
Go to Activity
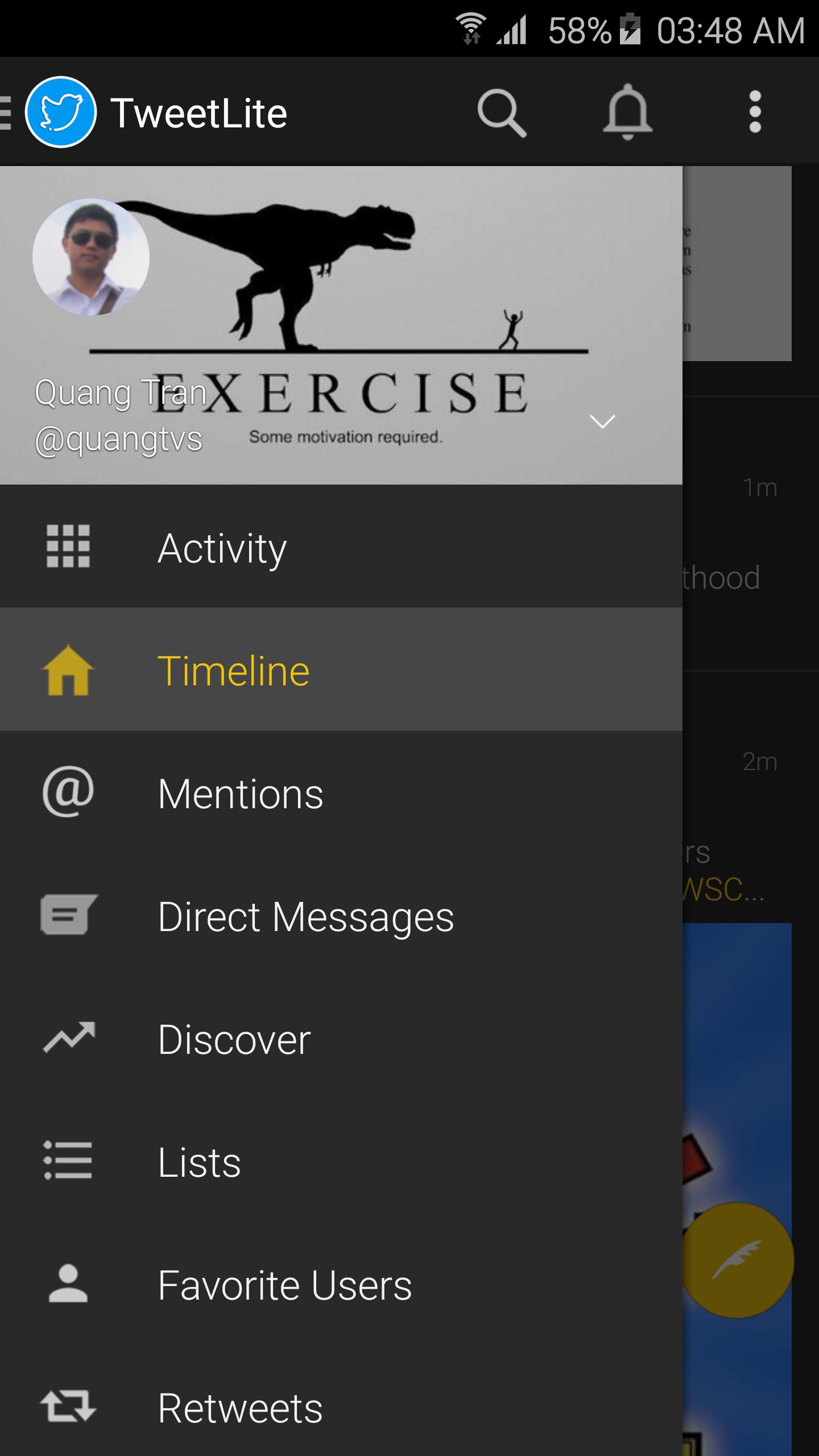pyautogui.click(x=341, y=547)
